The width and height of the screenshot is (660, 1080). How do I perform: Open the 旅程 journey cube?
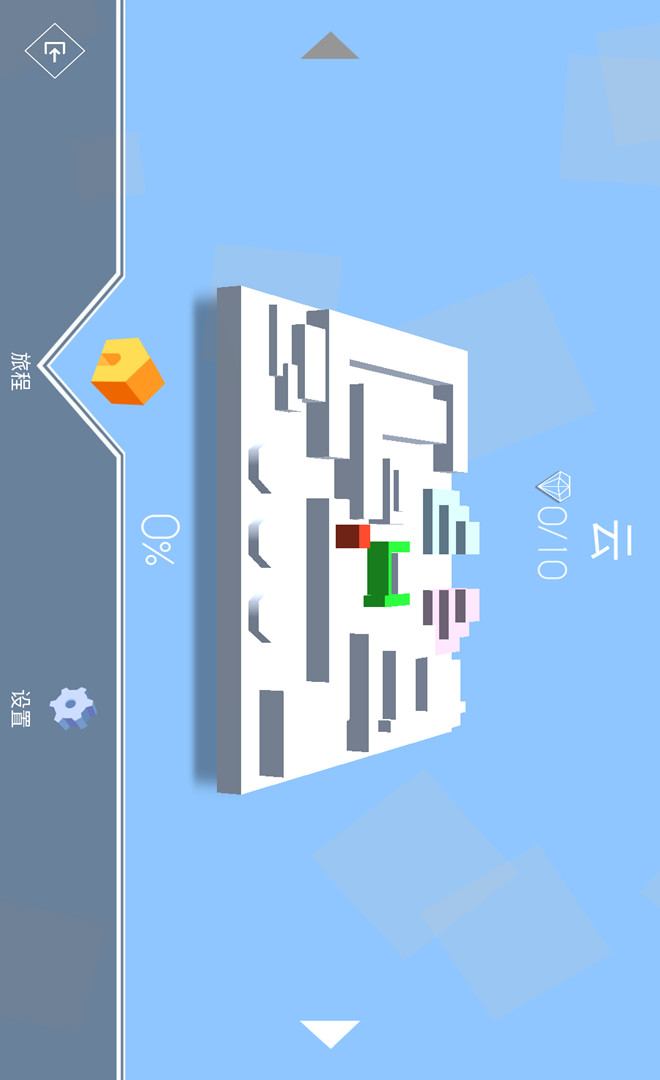click(127, 372)
